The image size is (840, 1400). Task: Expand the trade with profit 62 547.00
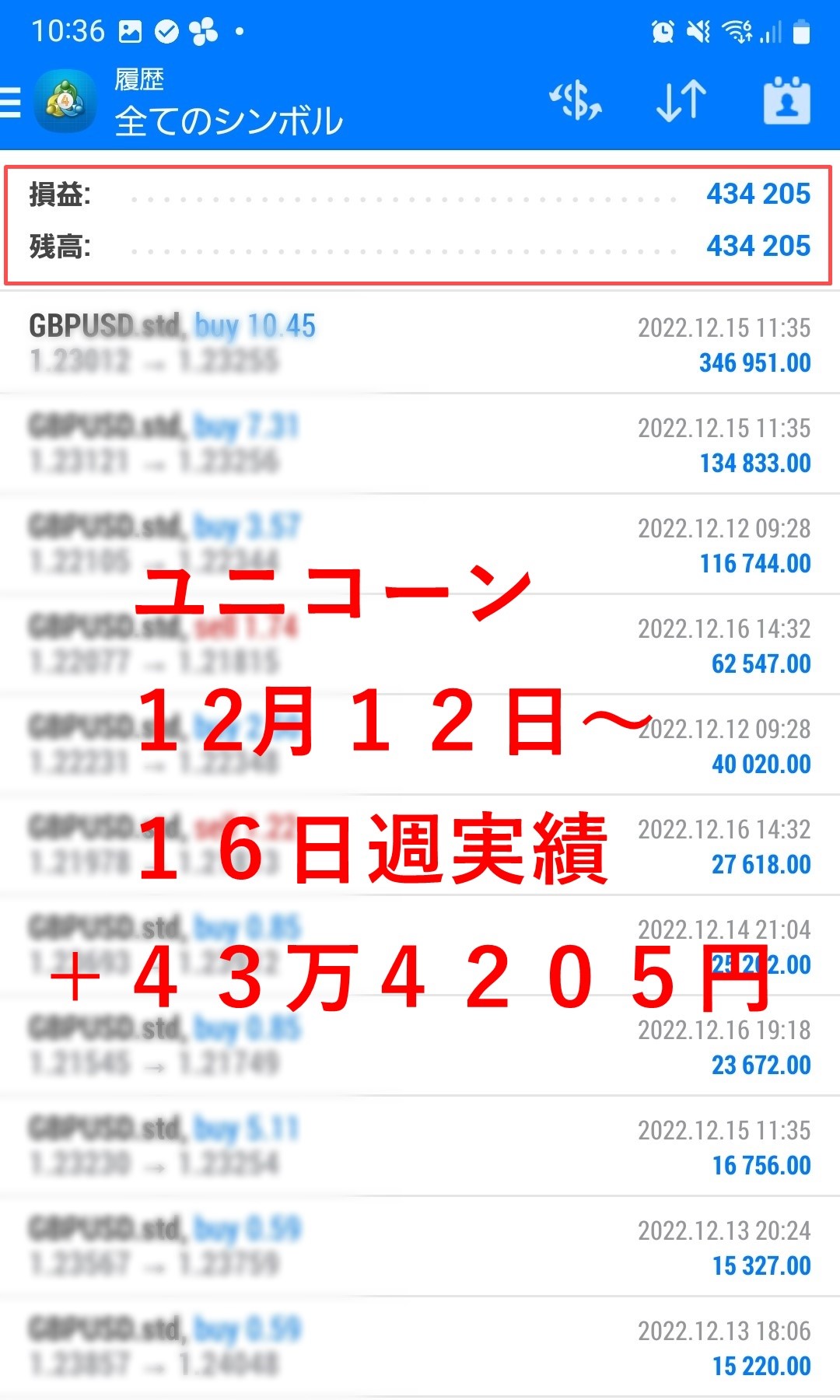420,645
